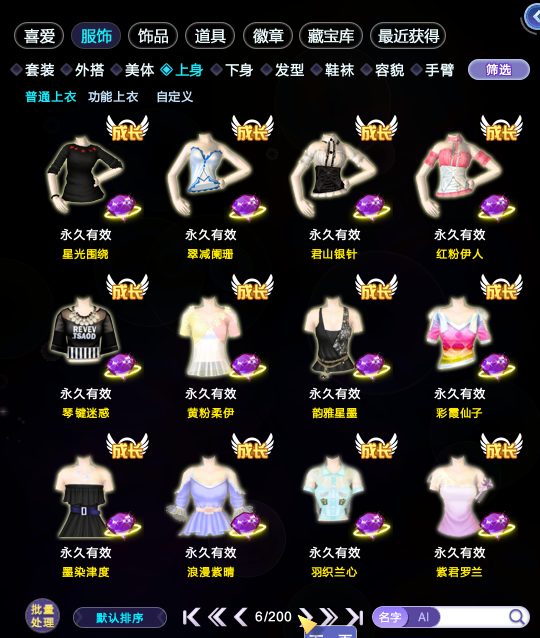Switch to the 最近获得 tab
540x638 pixels.
click(408, 36)
